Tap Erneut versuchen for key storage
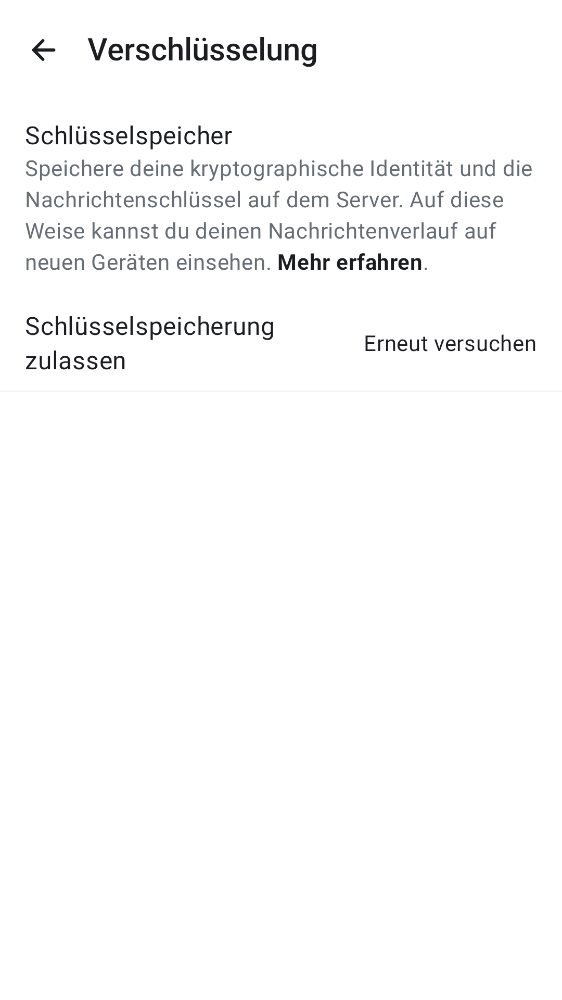This screenshot has width=562, height=1000. click(x=450, y=344)
